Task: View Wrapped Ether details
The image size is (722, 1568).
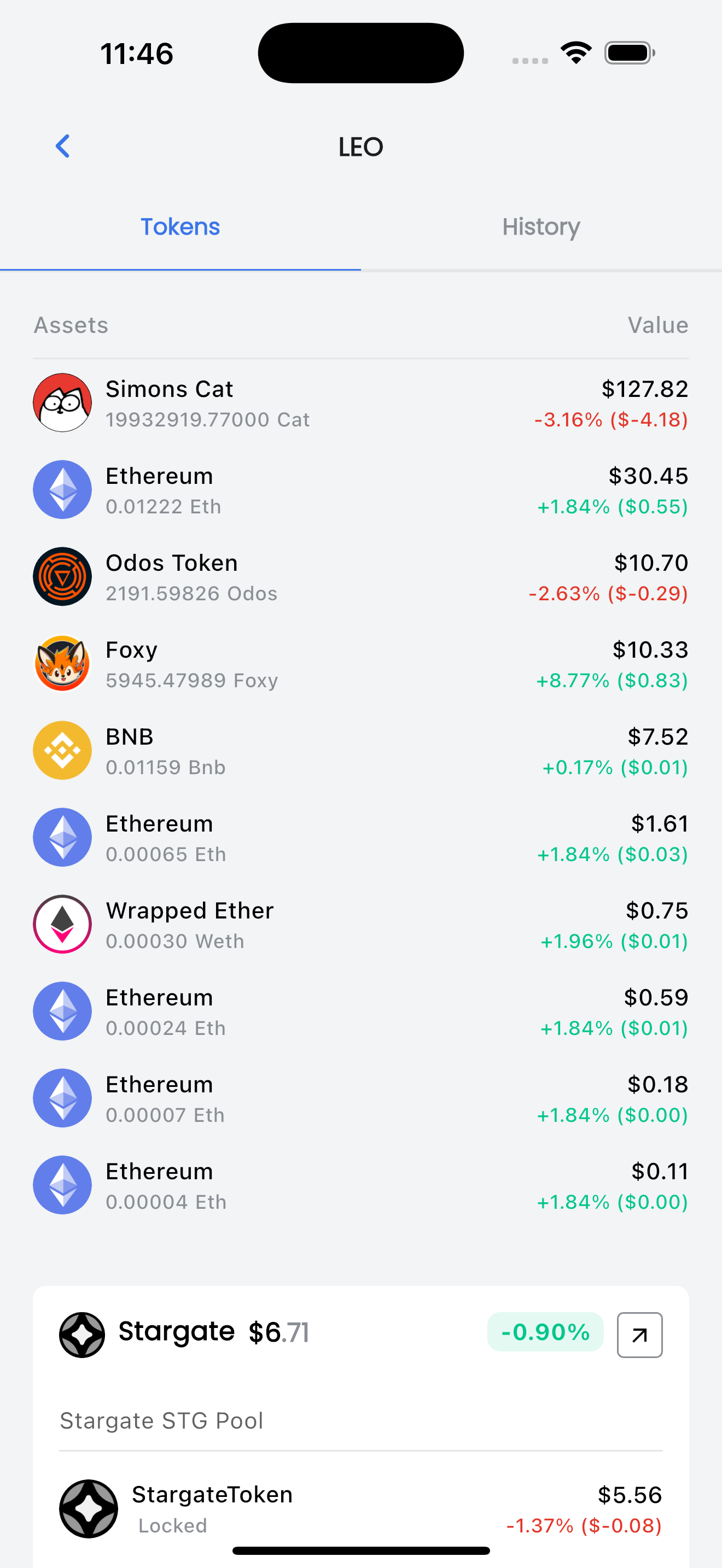Action: click(x=360, y=925)
